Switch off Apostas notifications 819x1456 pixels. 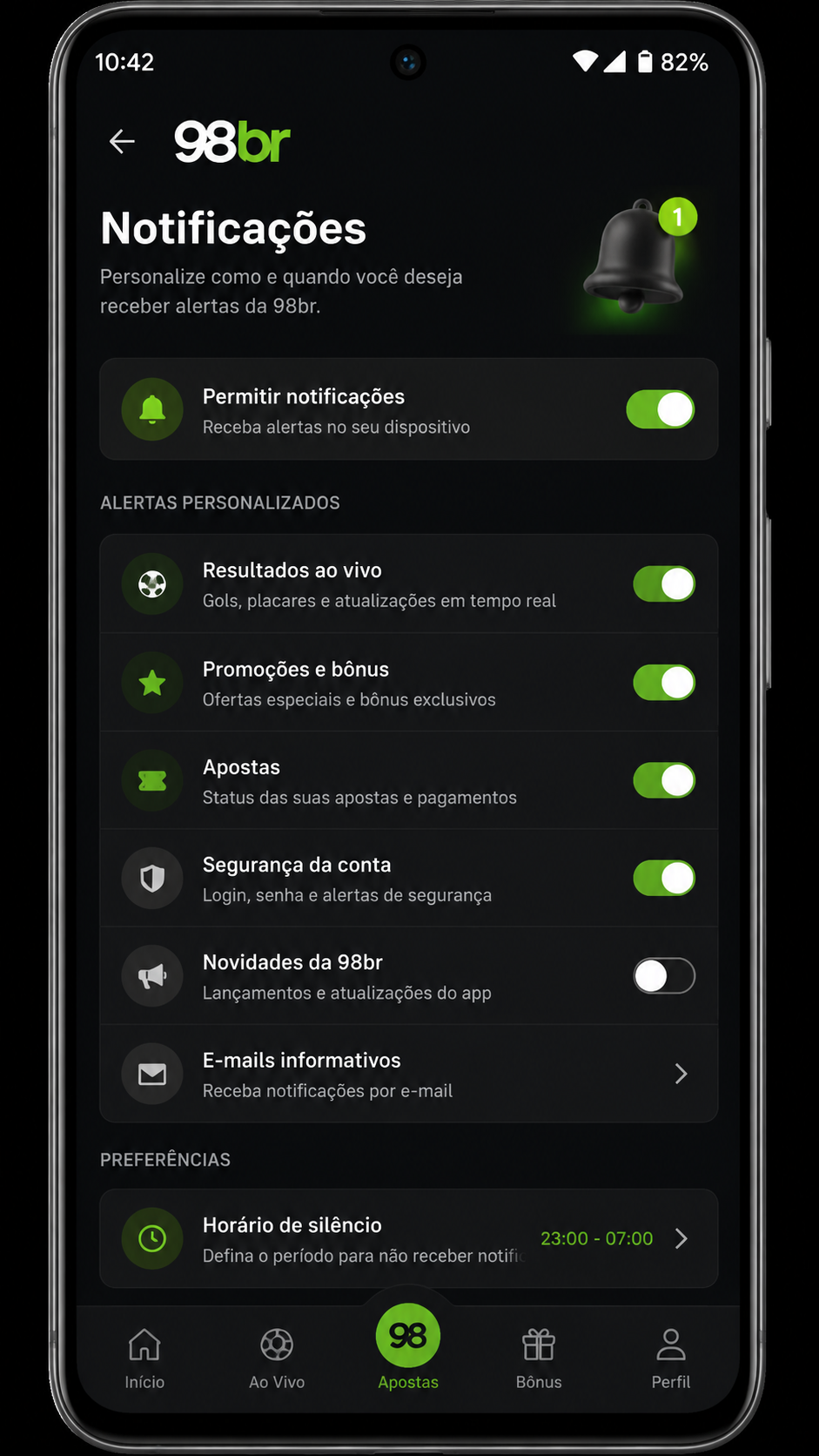pyautogui.click(x=664, y=780)
